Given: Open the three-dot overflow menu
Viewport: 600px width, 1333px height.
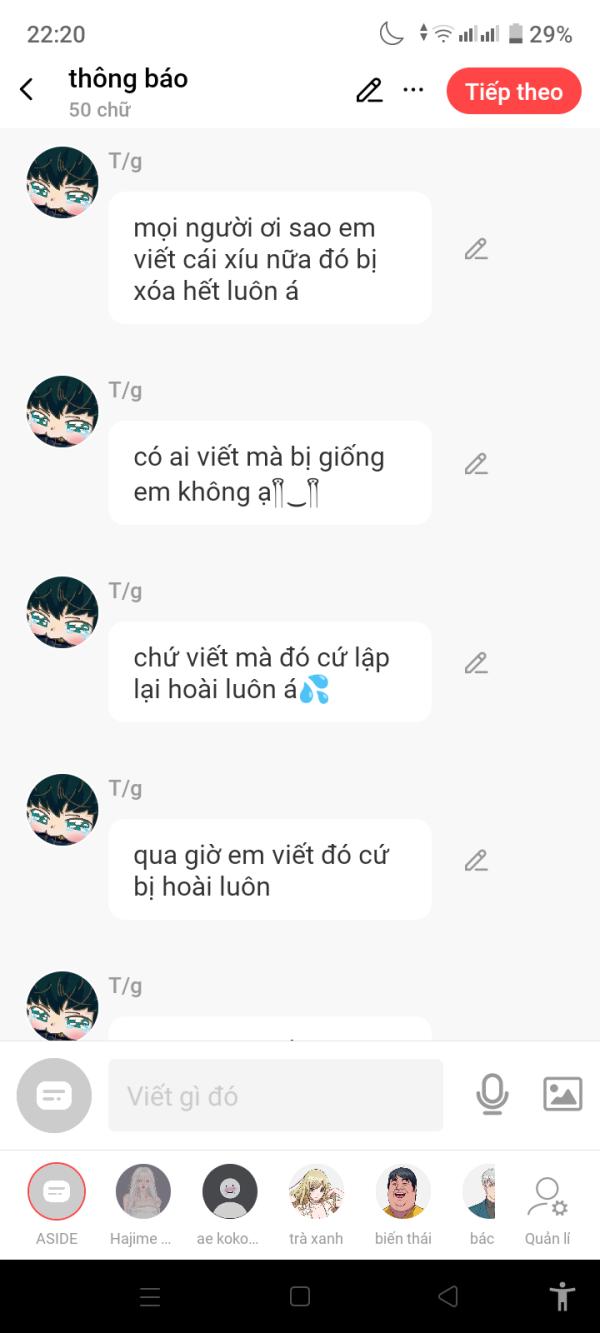Looking at the screenshot, I should tap(413, 90).
